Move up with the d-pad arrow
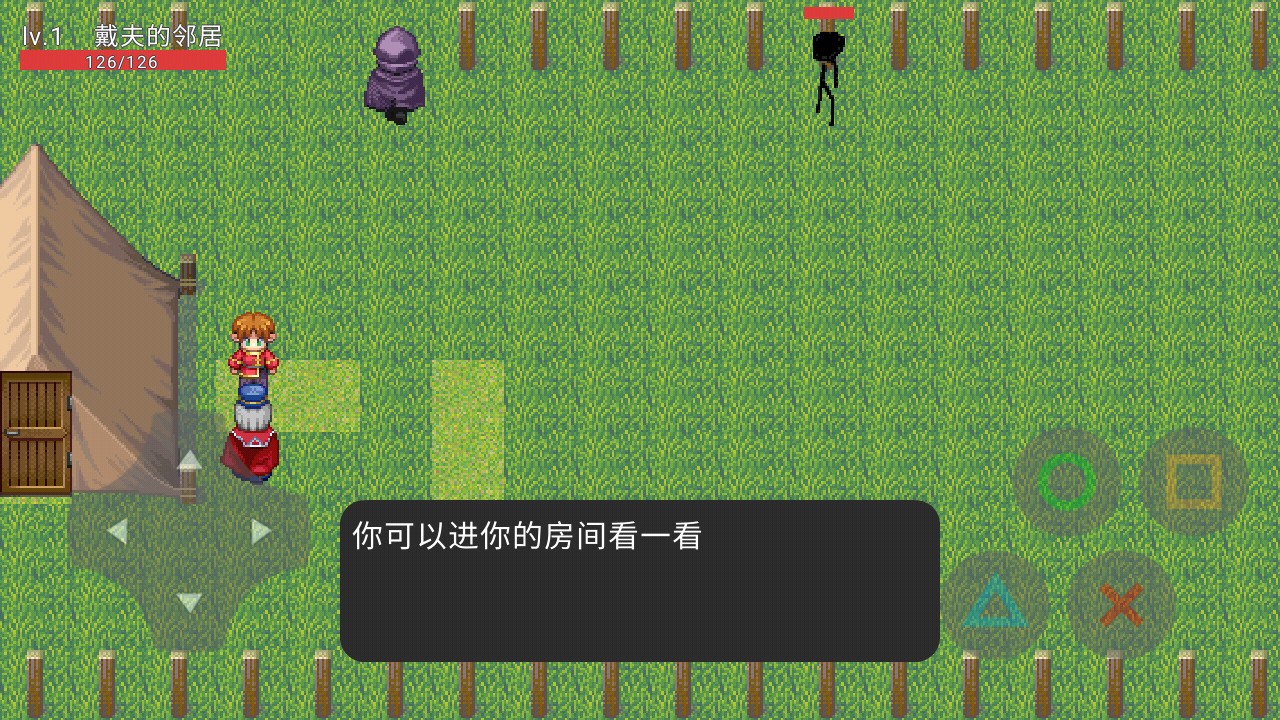 [189, 461]
